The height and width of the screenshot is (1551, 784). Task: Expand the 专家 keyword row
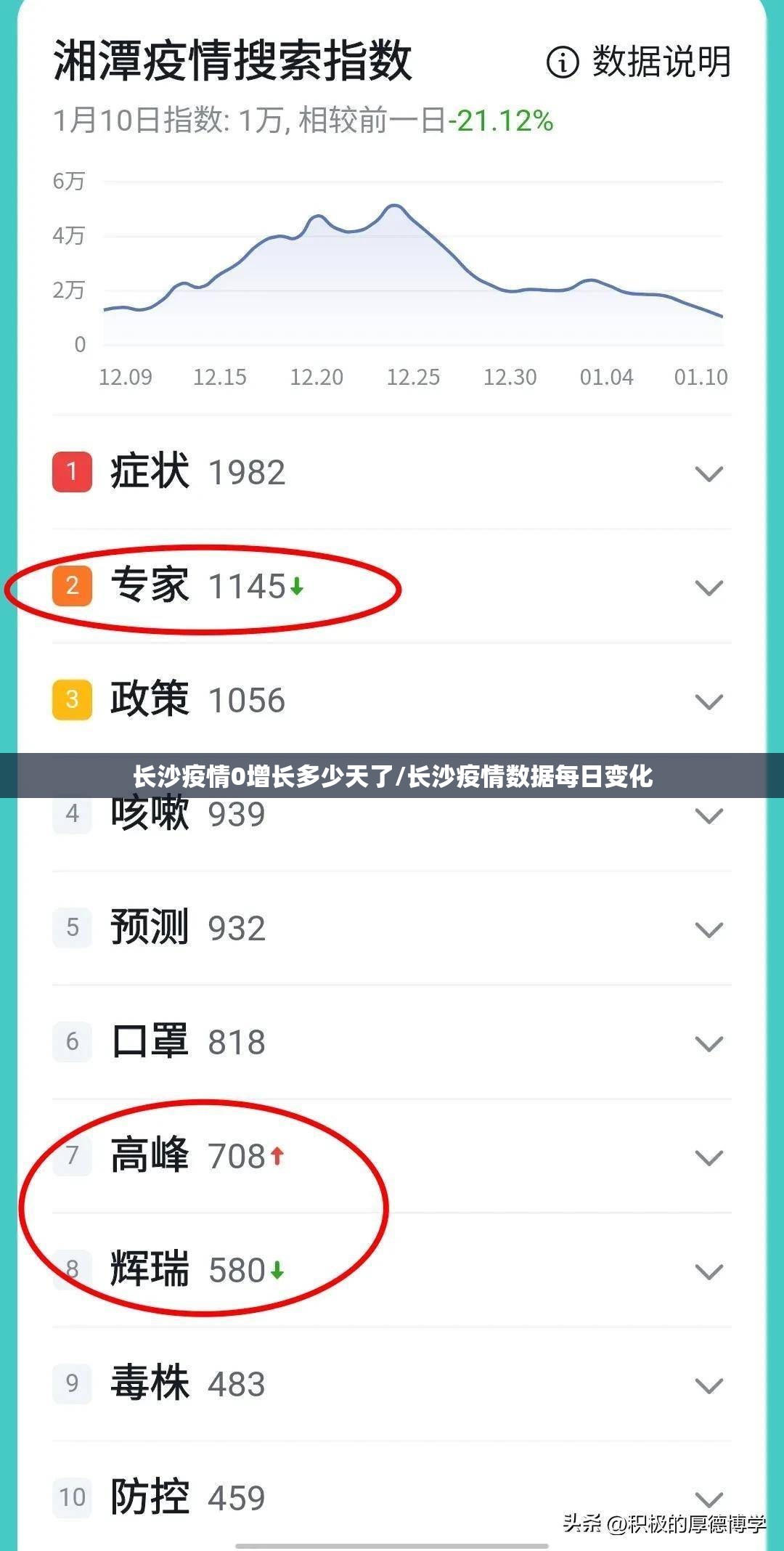[x=709, y=587]
